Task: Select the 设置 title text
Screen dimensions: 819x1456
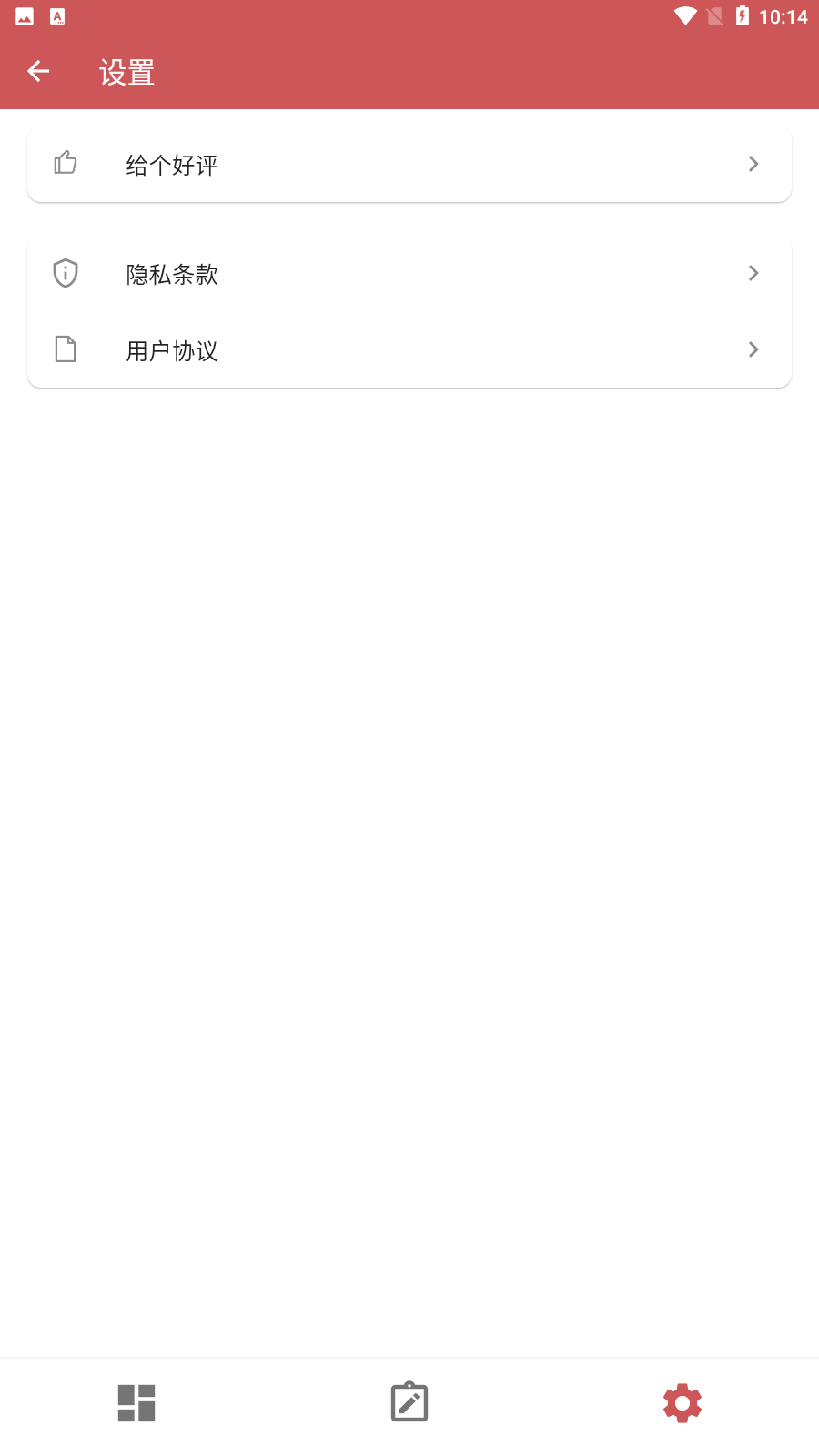Action: coord(126,70)
